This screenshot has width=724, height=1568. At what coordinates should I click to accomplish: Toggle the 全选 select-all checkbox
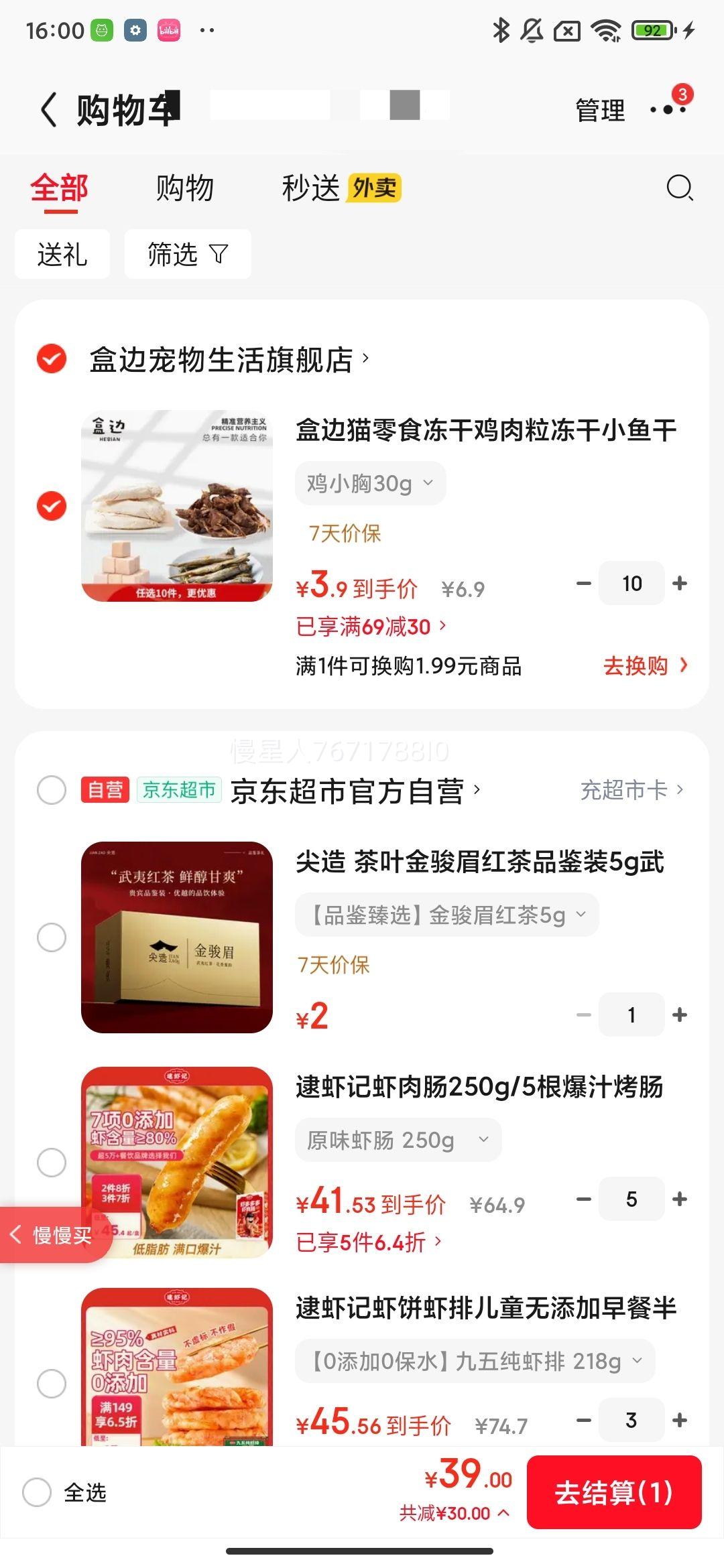point(37,1492)
